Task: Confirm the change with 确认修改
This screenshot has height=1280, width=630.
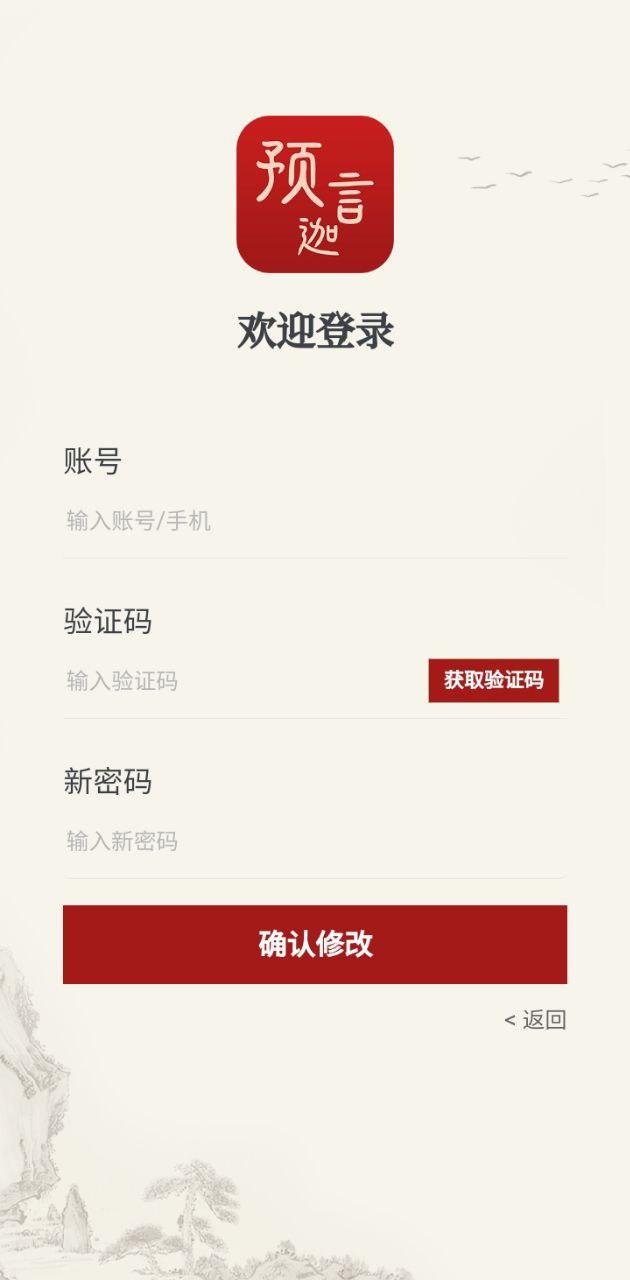Action: coord(315,944)
